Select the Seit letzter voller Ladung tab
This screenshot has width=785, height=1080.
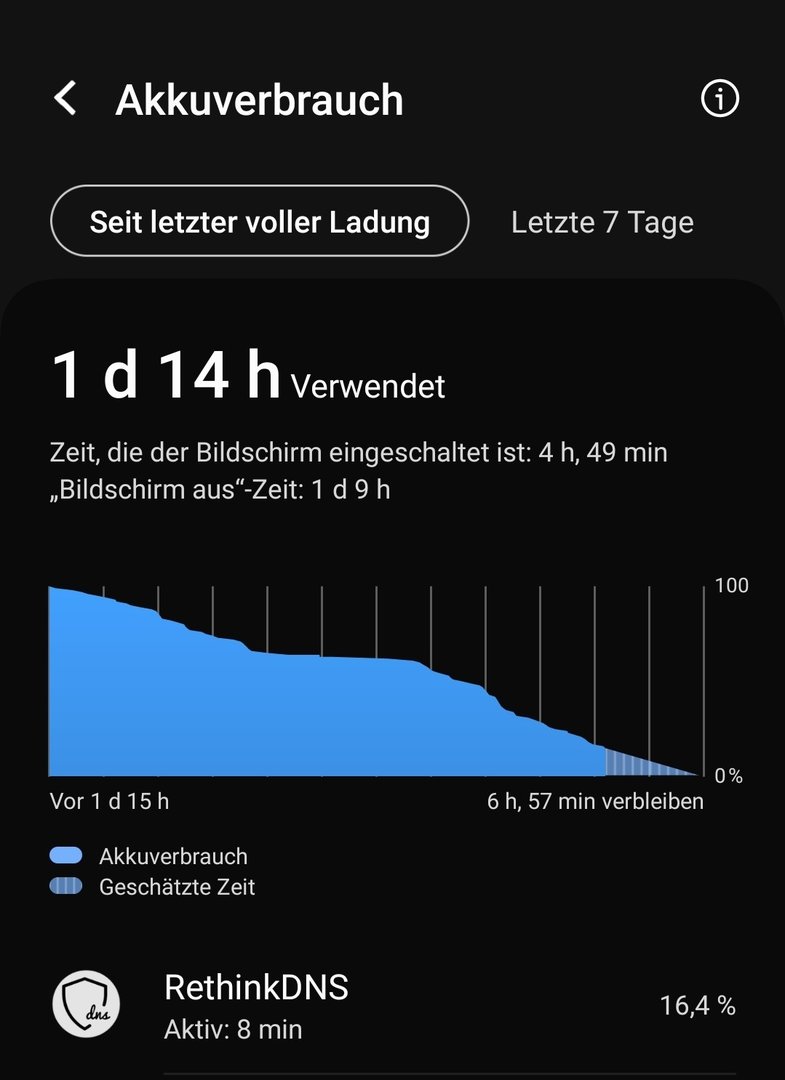(x=260, y=221)
